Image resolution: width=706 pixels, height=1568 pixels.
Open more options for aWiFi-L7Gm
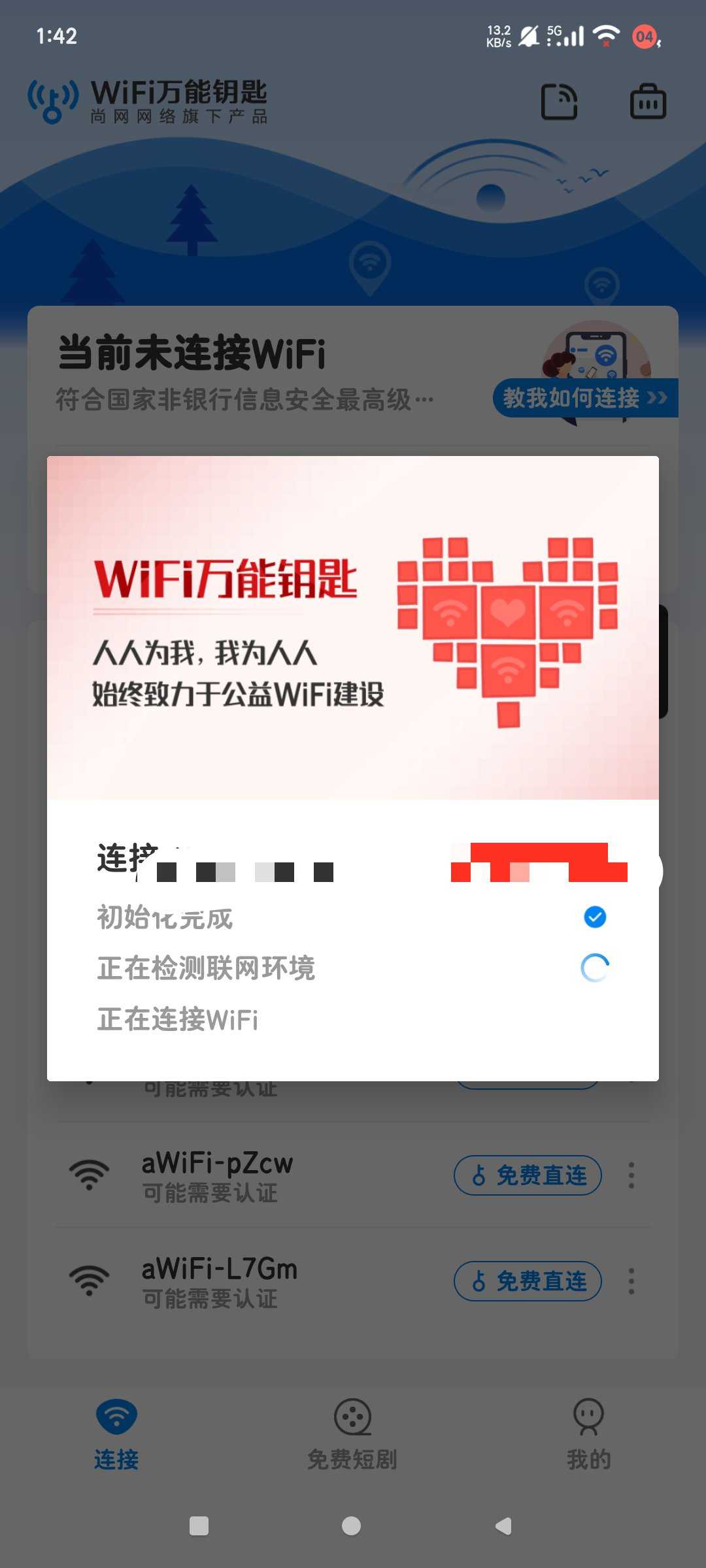click(x=631, y=1281)
